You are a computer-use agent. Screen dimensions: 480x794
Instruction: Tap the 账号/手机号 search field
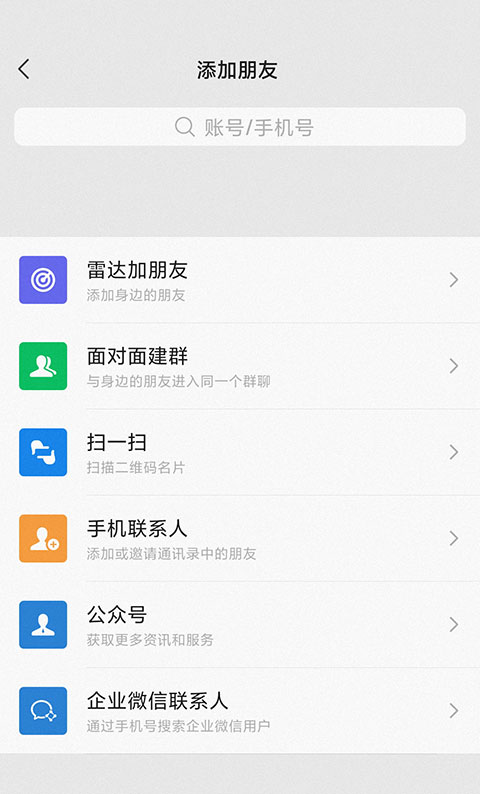pos(240,127)
